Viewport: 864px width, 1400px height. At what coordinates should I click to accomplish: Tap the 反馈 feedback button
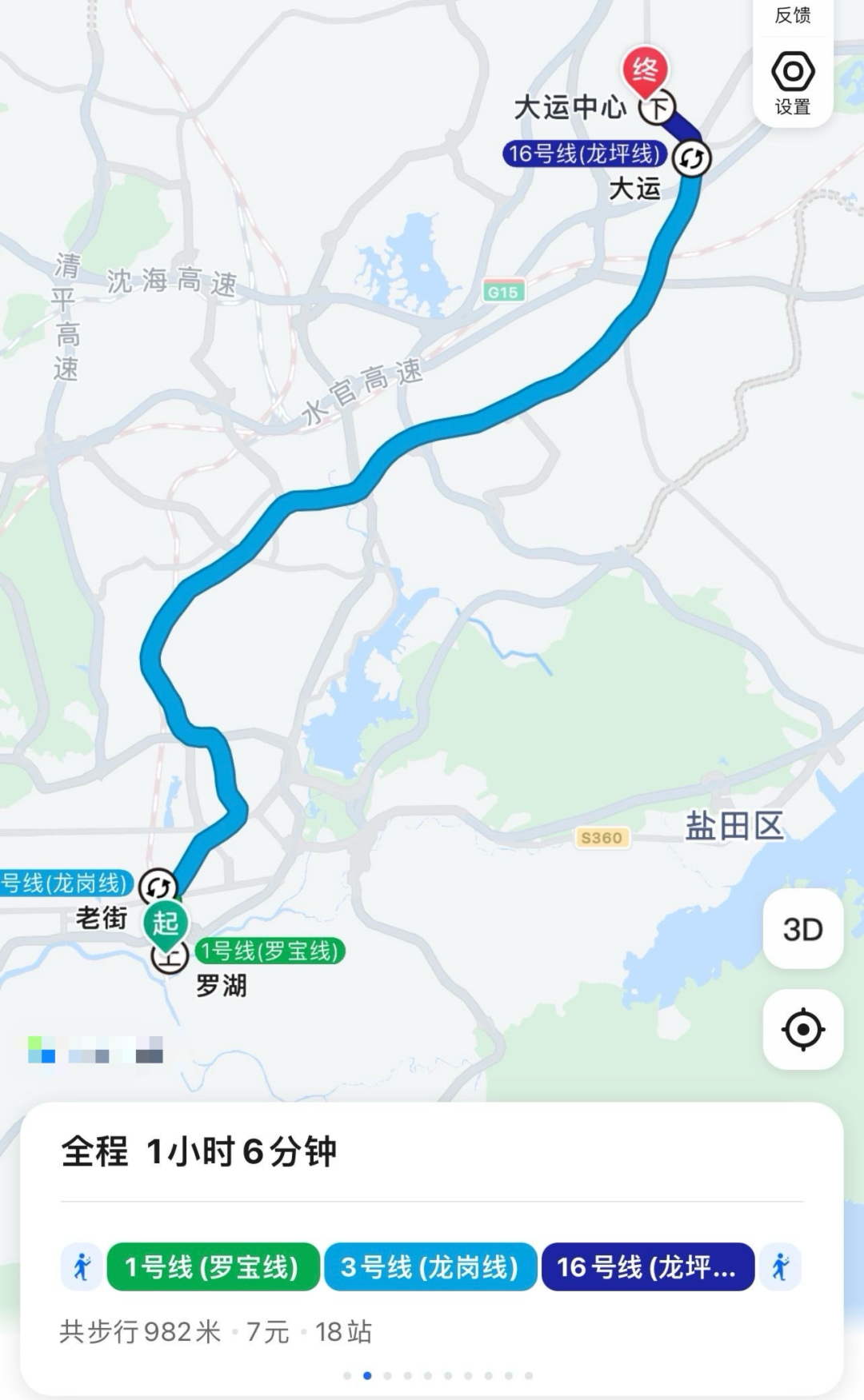click(x=793, y=15)
